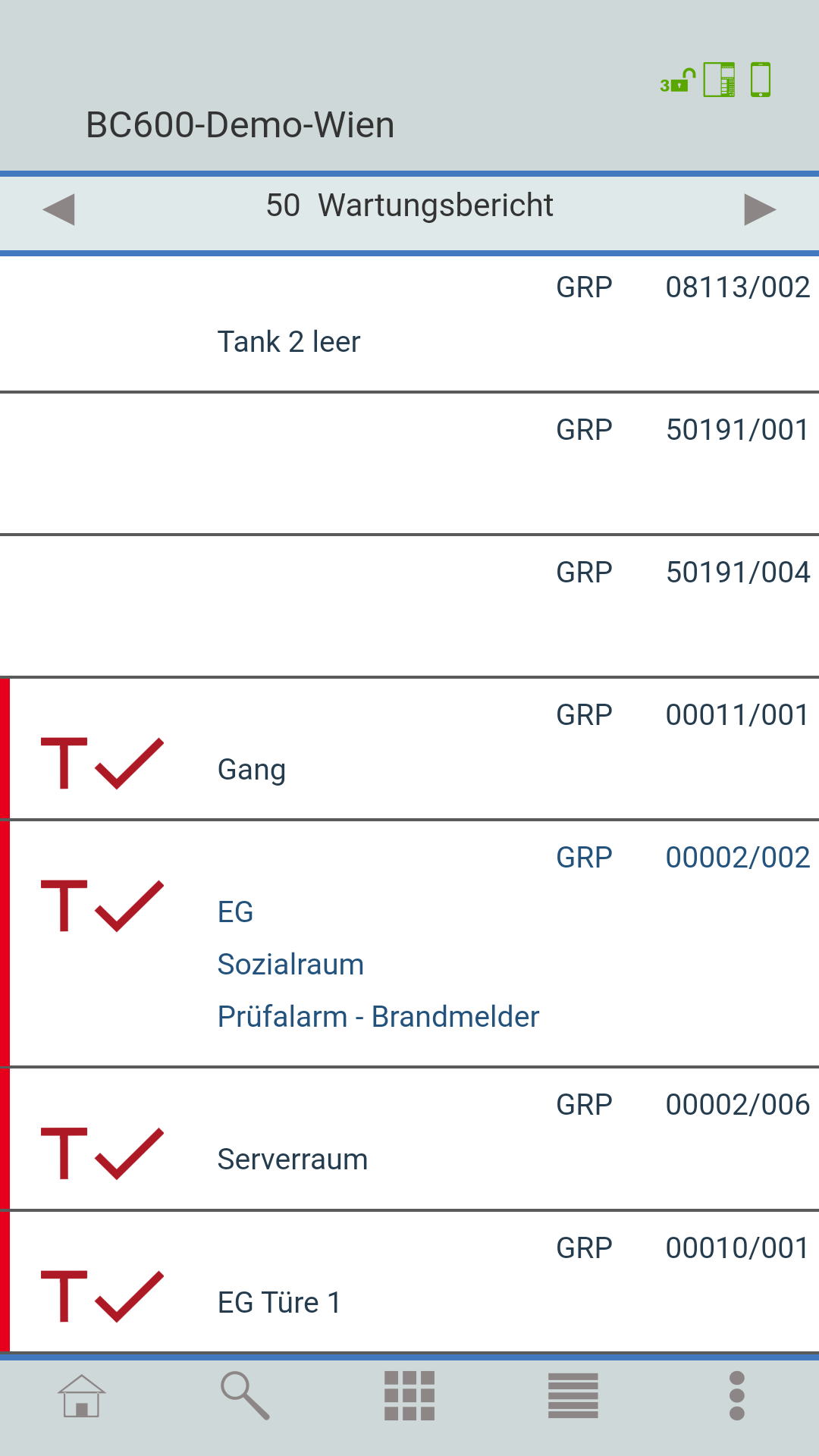Open the three-dot overflow menu
The image size is (819, 1456).
(x=737, y=1395)
